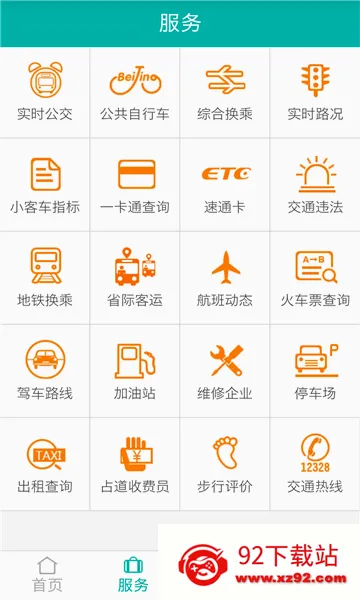This screenshot has width=360, height=600.
Task: Tap 一卡通查询 card balance lookup
Action: pos(135,186)
